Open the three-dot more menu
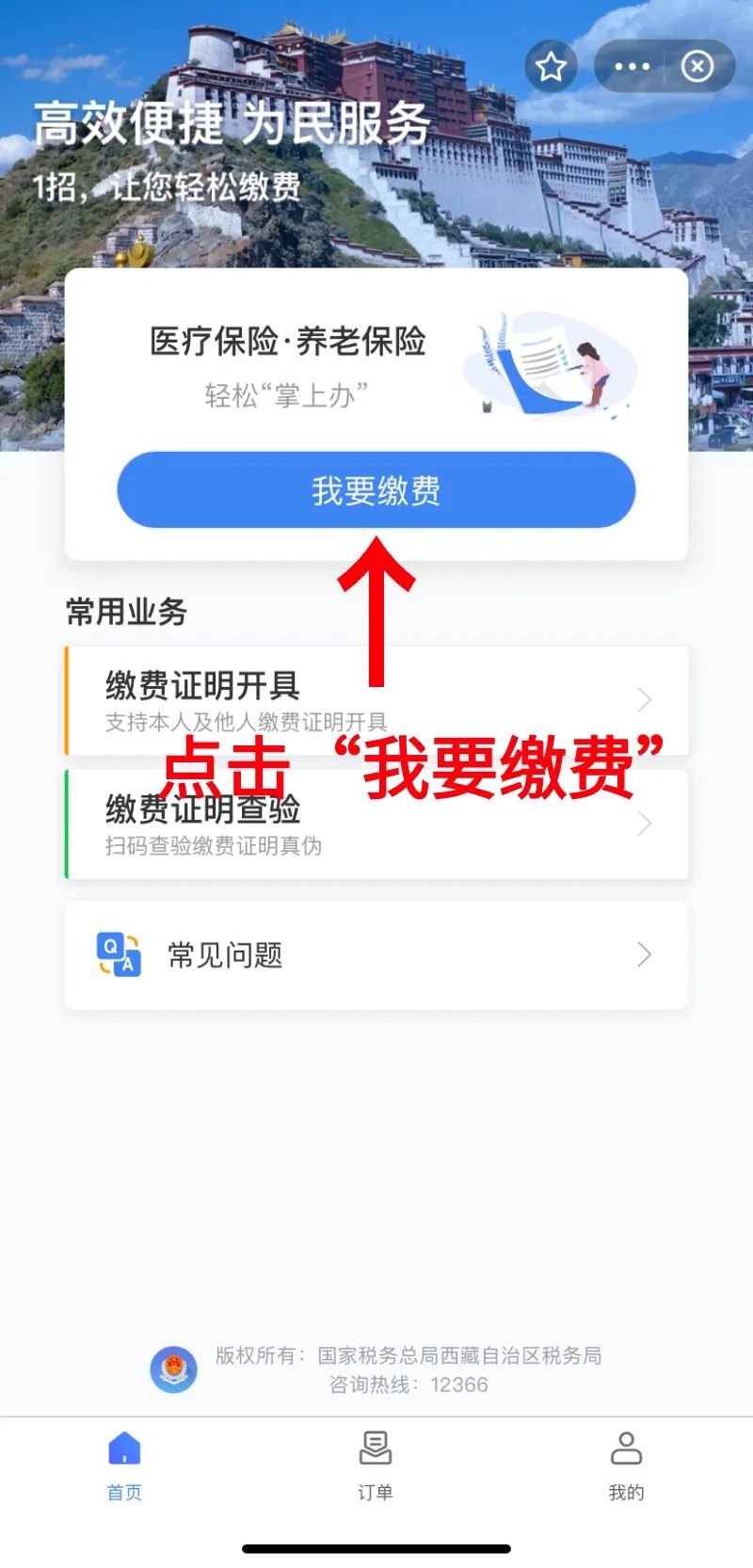753x1568 pixels. pos(632,67)
